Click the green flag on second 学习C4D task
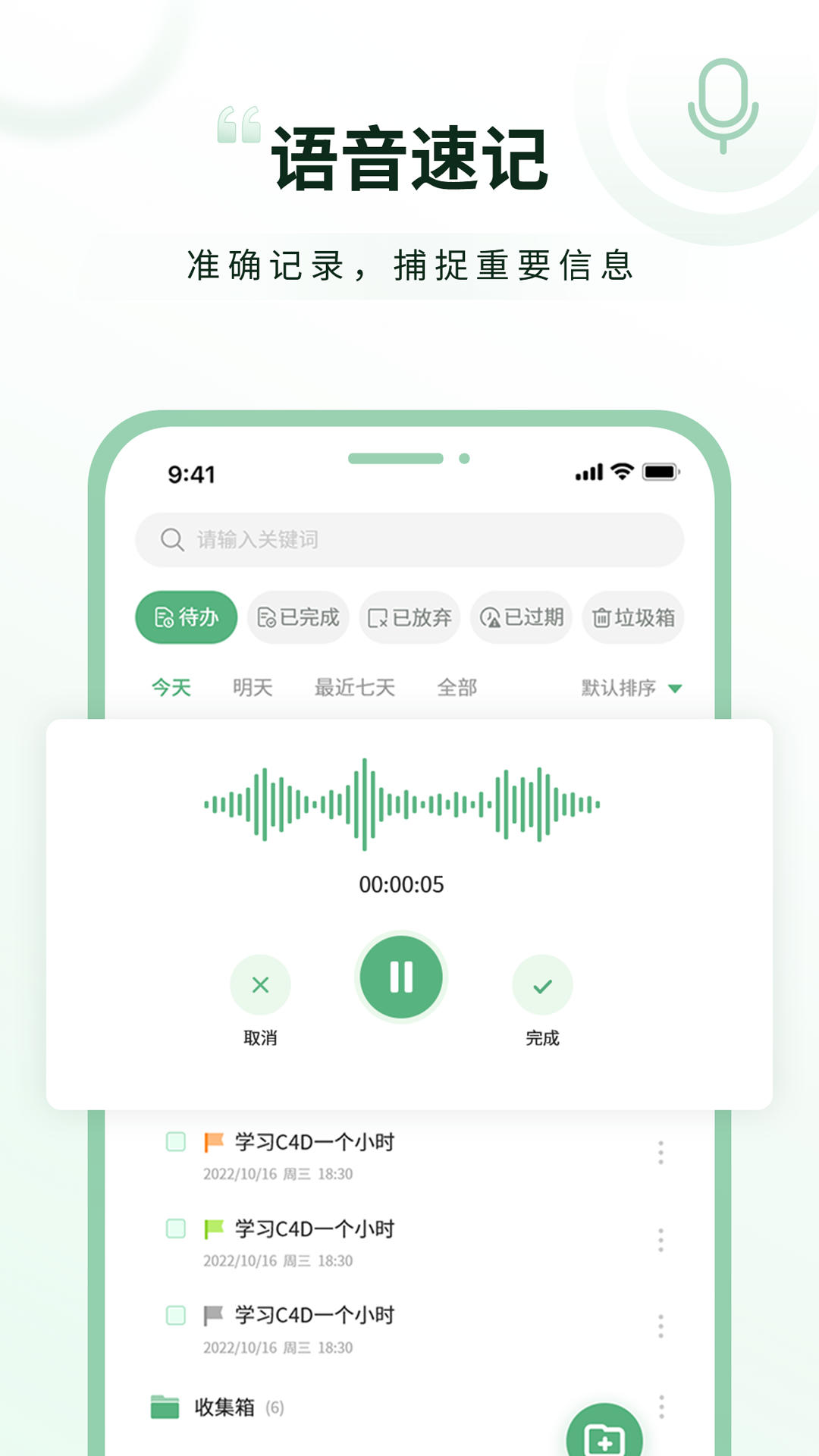This screenshot has height=1456, width=819. pyautogui.click(x=212, y=1229)
